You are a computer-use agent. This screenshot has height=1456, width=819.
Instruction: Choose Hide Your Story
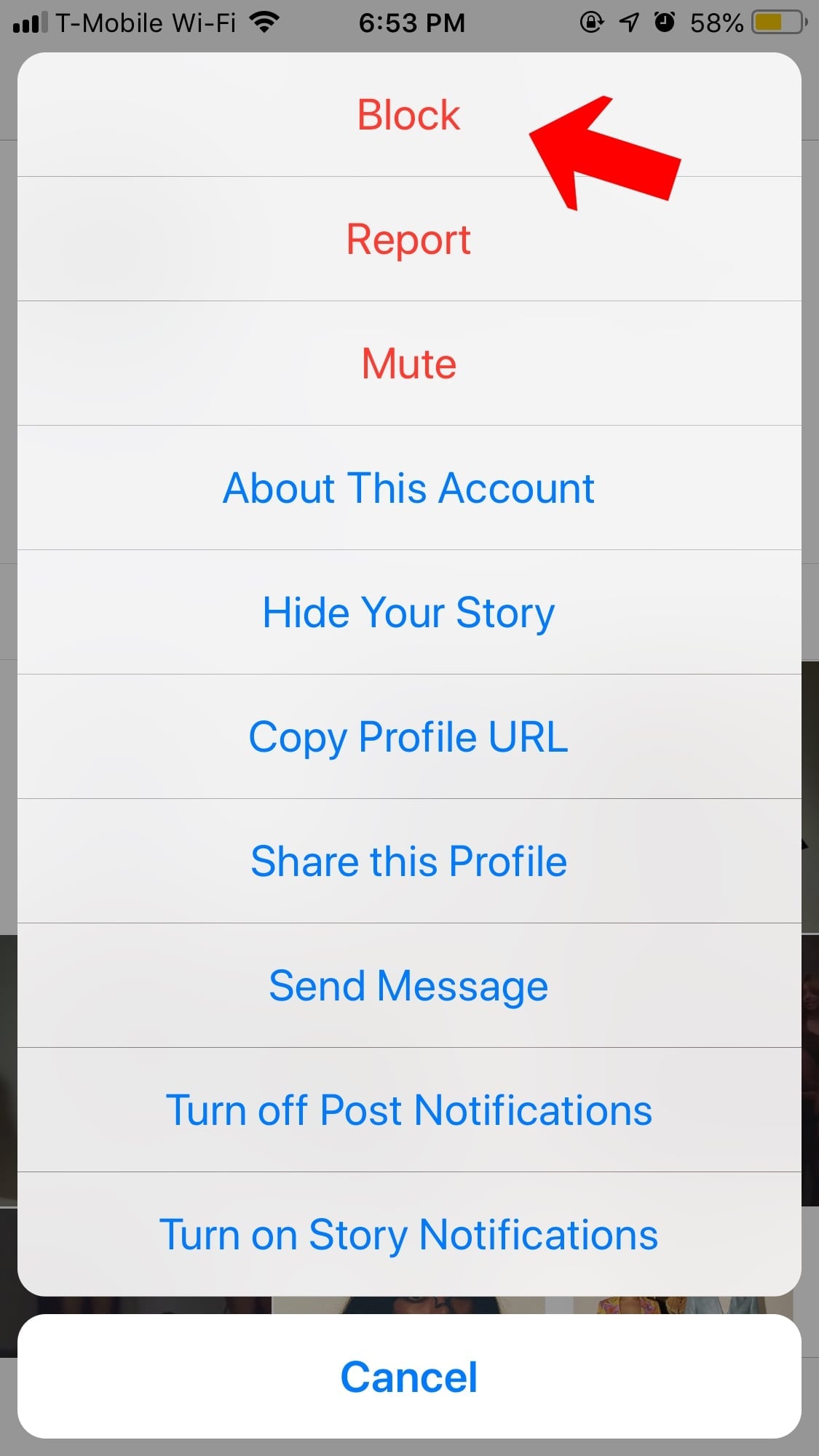pos(409,613)
